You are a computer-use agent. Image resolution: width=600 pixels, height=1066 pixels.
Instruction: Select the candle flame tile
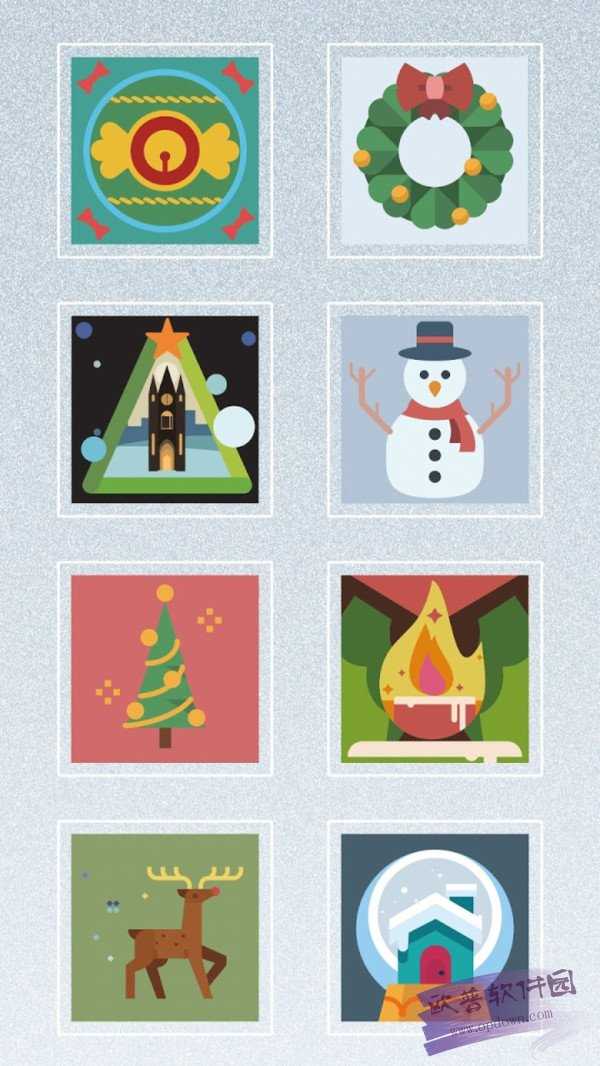[435, 669]
